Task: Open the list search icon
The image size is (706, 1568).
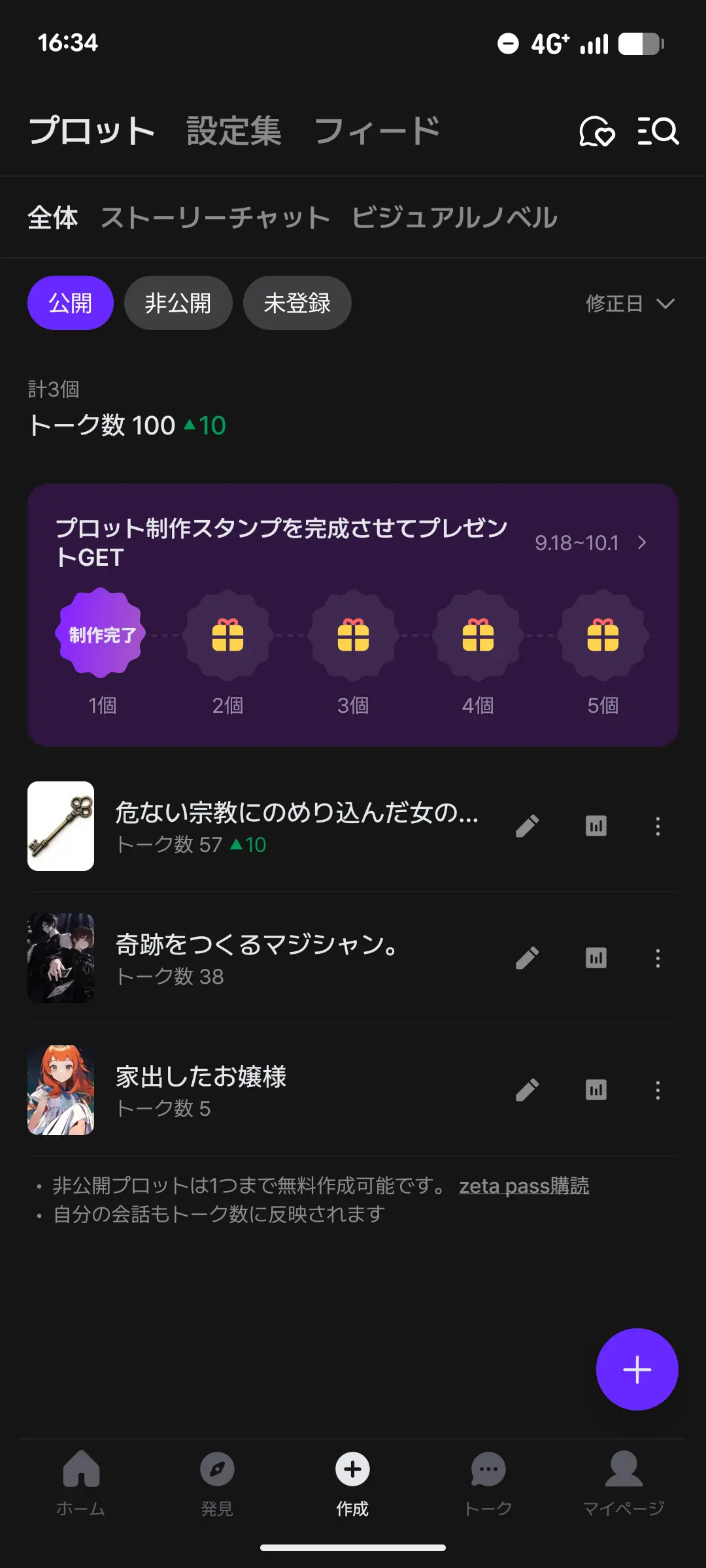Action: [658, 131]
